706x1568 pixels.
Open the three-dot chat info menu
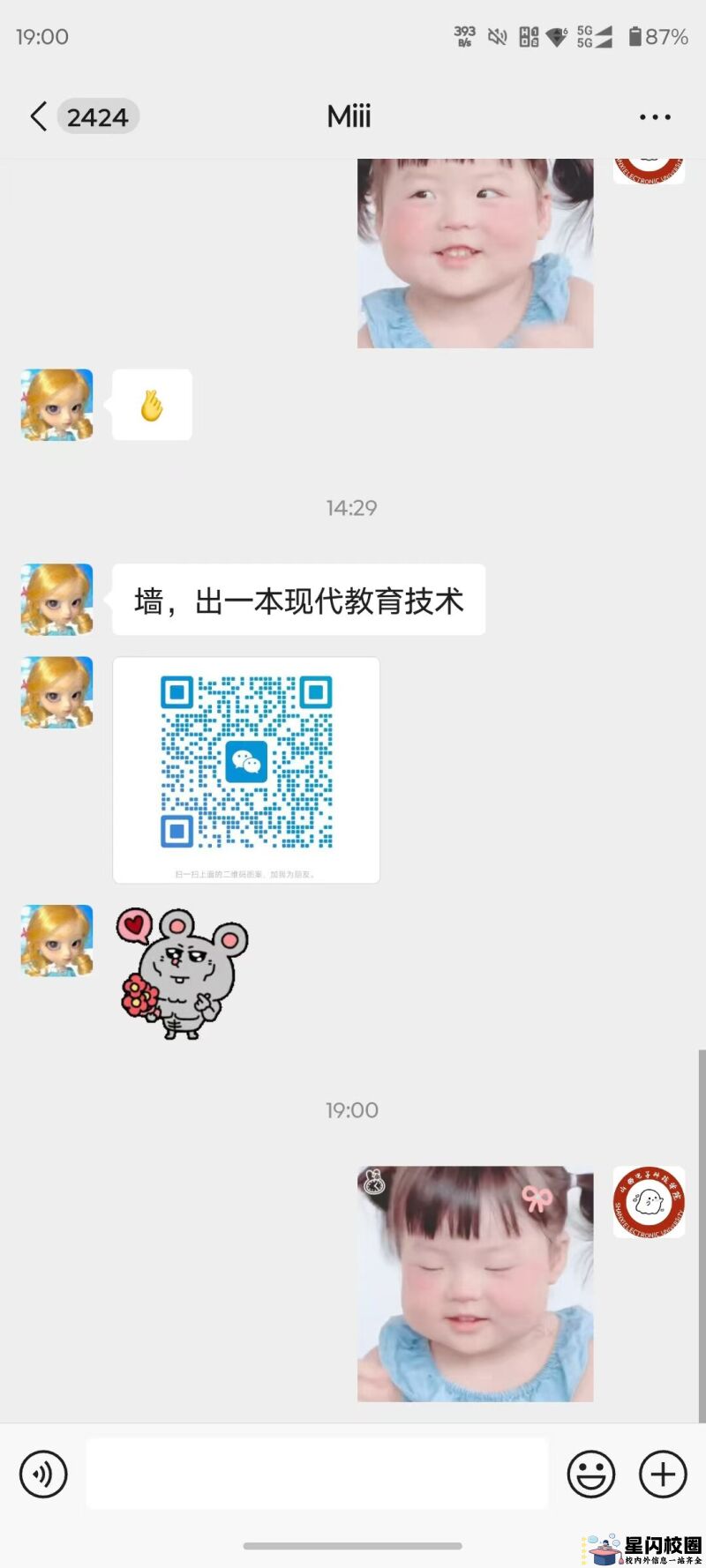tap(655, 116)
